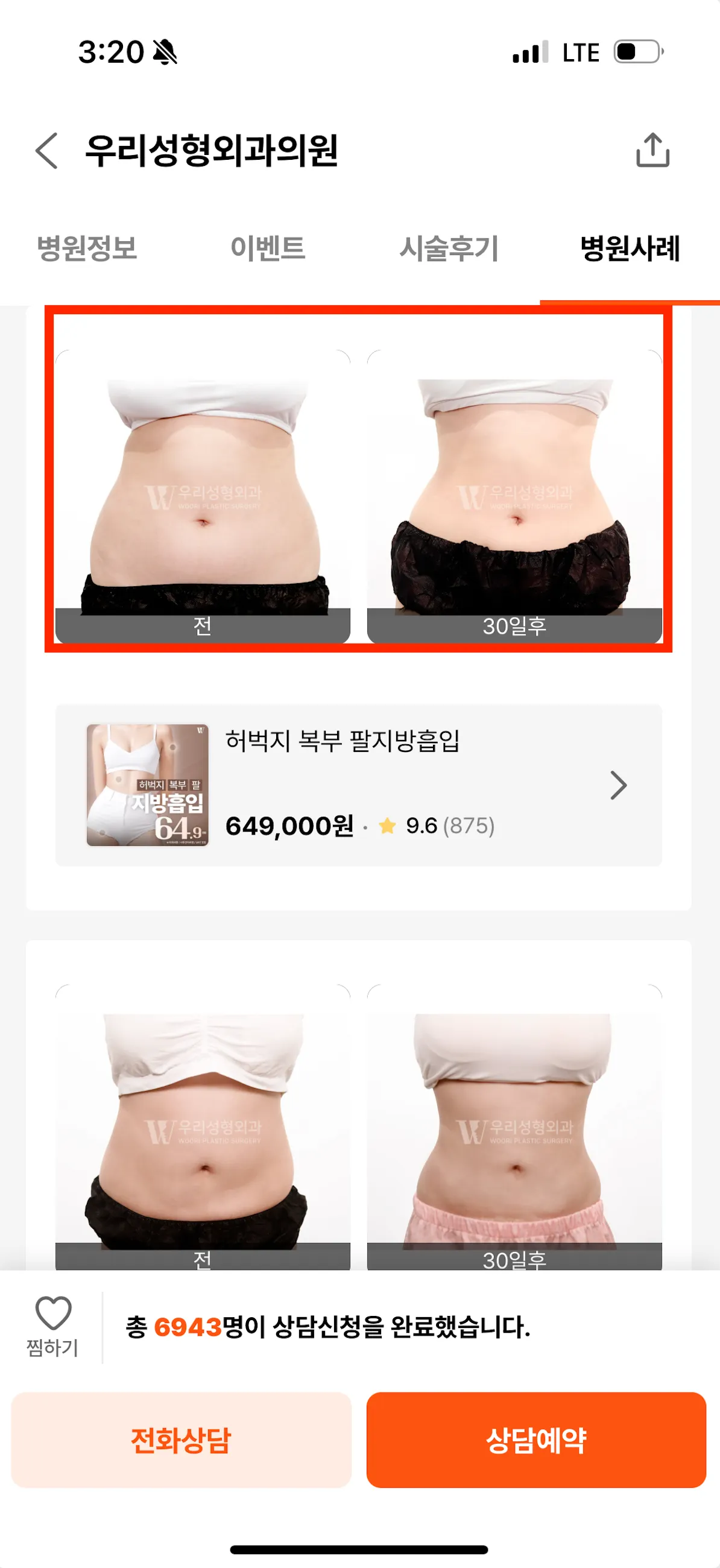Tap the 전화상담 button

pos(181,1440)
